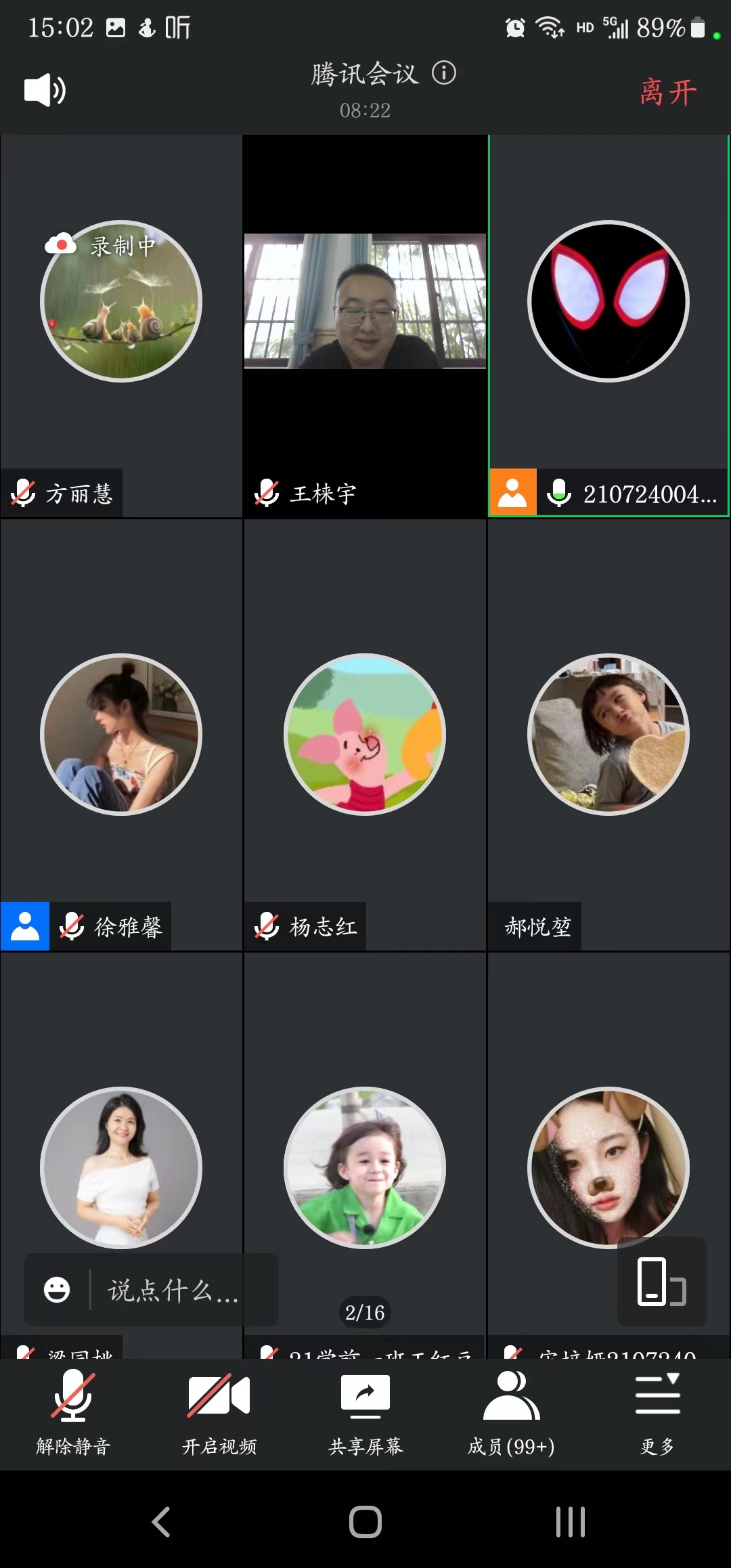Viewport: 731px width, 1568px height.
Task: Leave the meeting via 离开
Action: (x=667, y=92)
